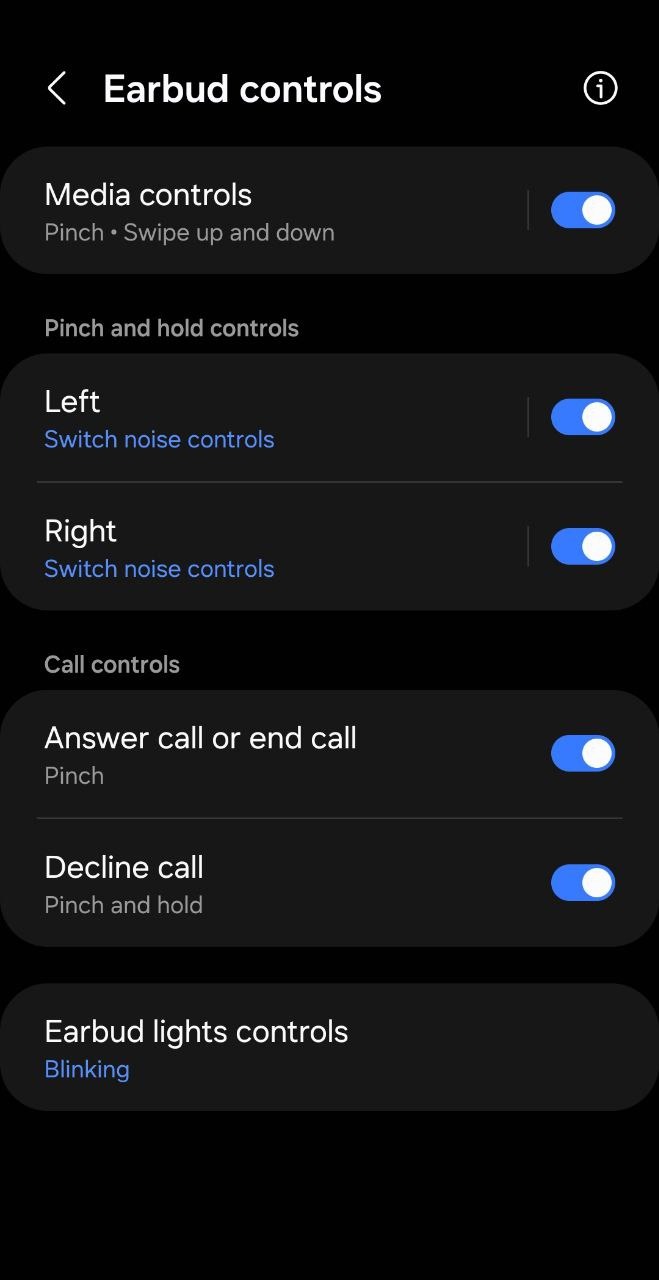
Task: Open Right pinch and hold options
Action: (x=264, y=547)
